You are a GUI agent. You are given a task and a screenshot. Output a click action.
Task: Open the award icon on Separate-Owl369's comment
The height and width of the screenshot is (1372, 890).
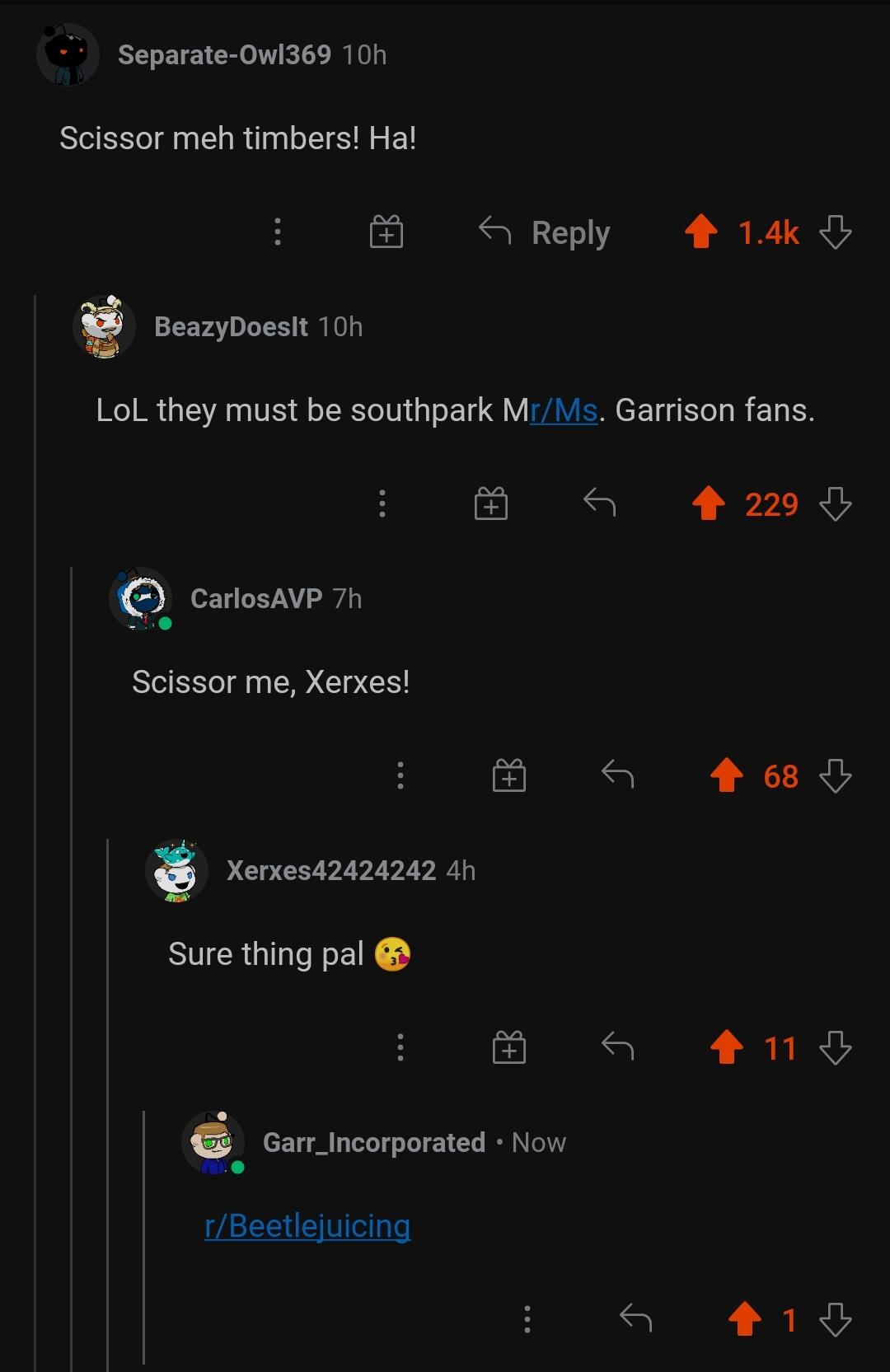(x=386, y=232)
